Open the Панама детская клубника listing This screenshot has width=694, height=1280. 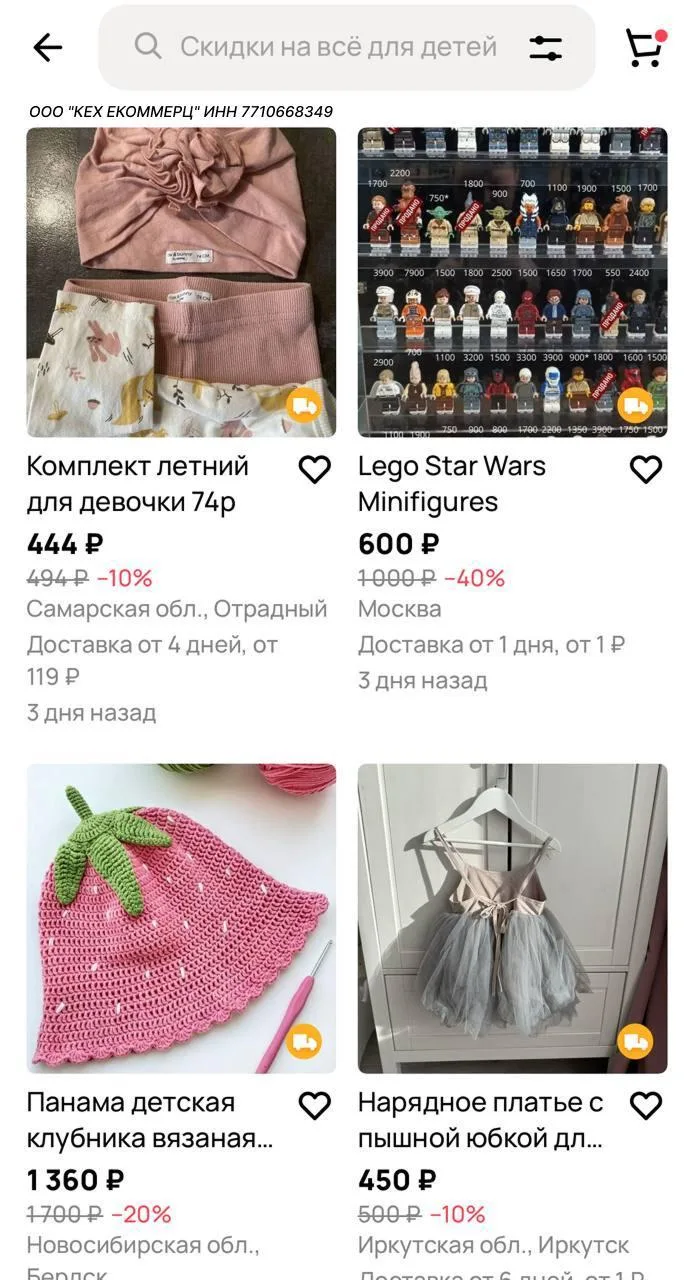(x=181, y=919)
